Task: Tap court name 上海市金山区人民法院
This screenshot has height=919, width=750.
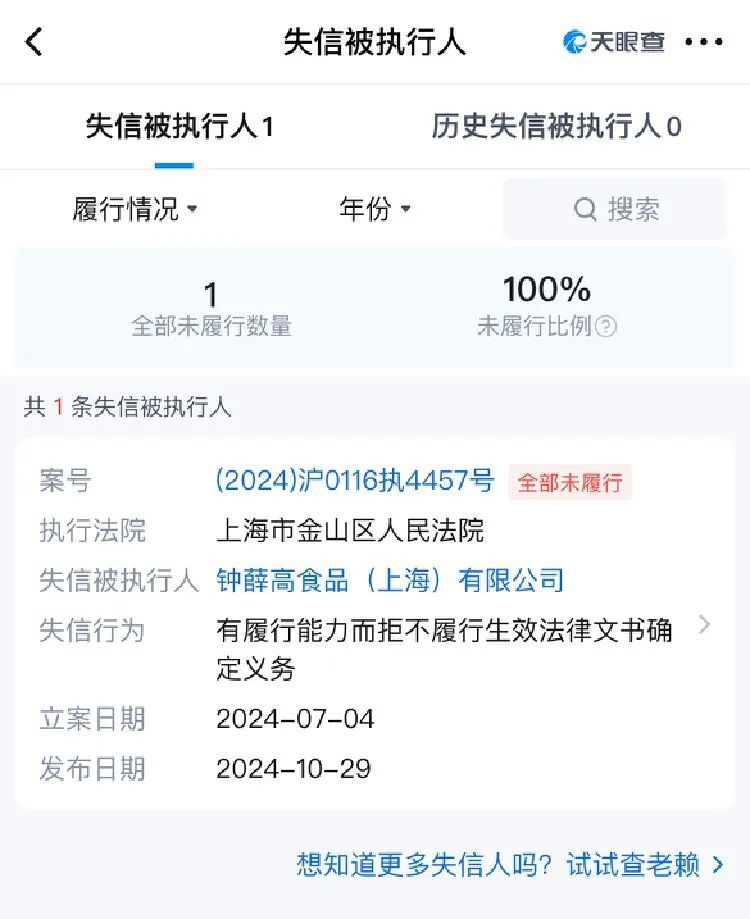Action: pos(351,530)
